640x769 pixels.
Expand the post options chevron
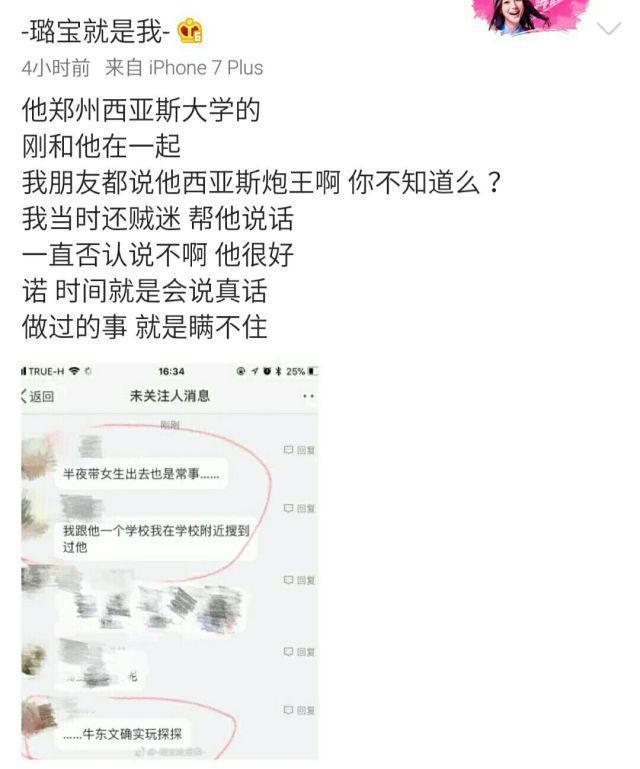(x=609, y=29)
